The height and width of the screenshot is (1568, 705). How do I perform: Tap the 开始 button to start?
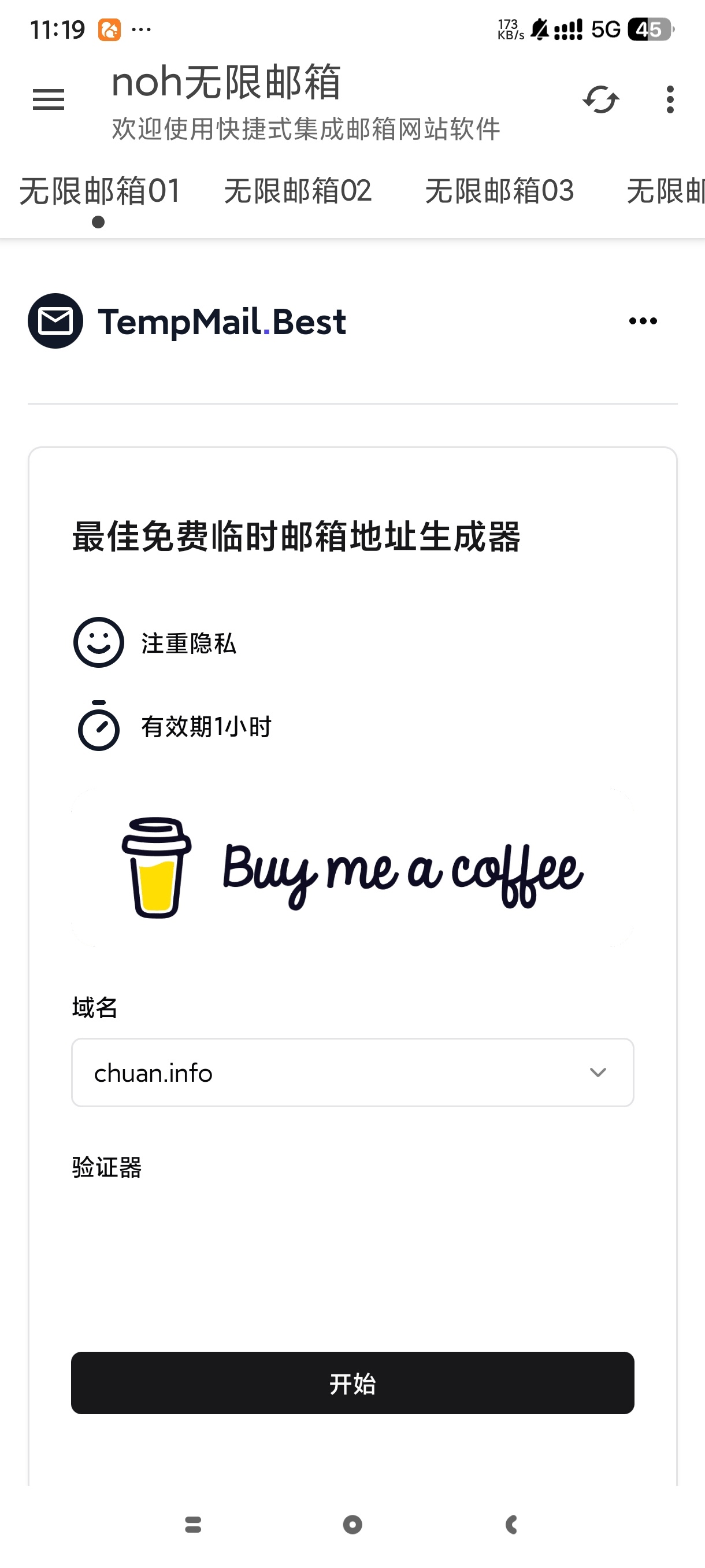click(x=352, y=1383)
